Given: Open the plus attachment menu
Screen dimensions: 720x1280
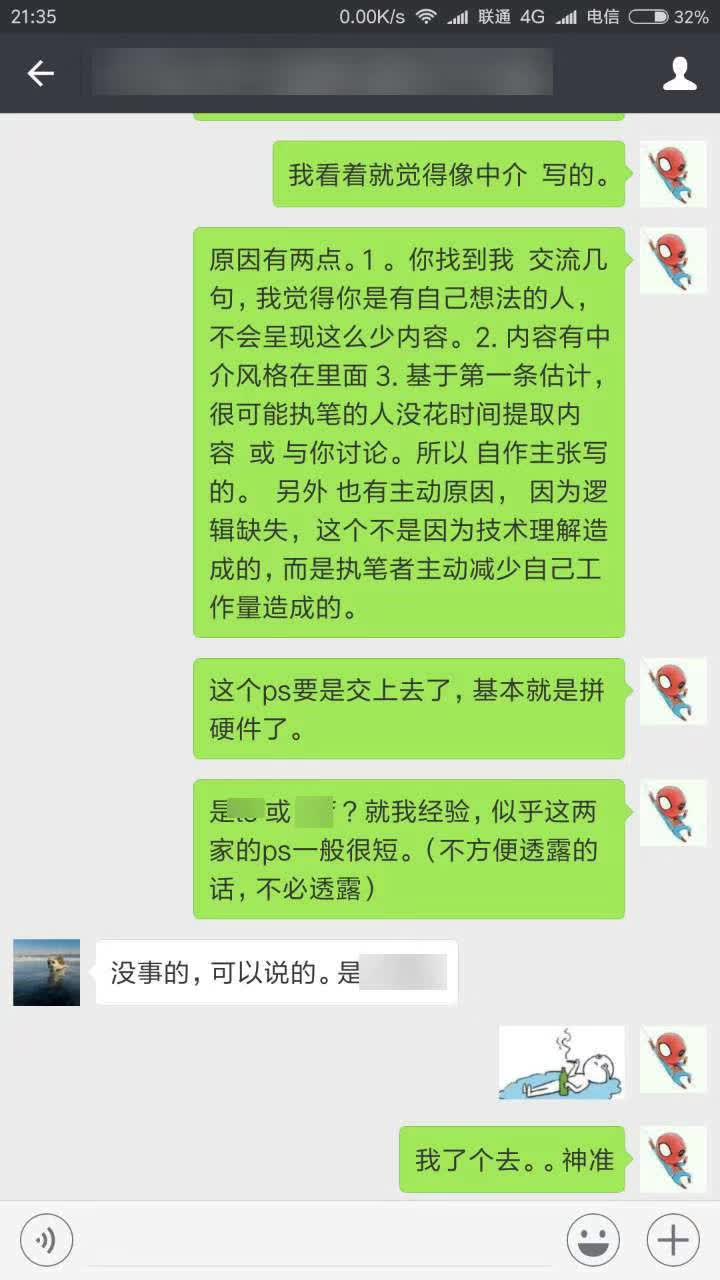Looking at the screenshot, I should tap(673, 1240).
